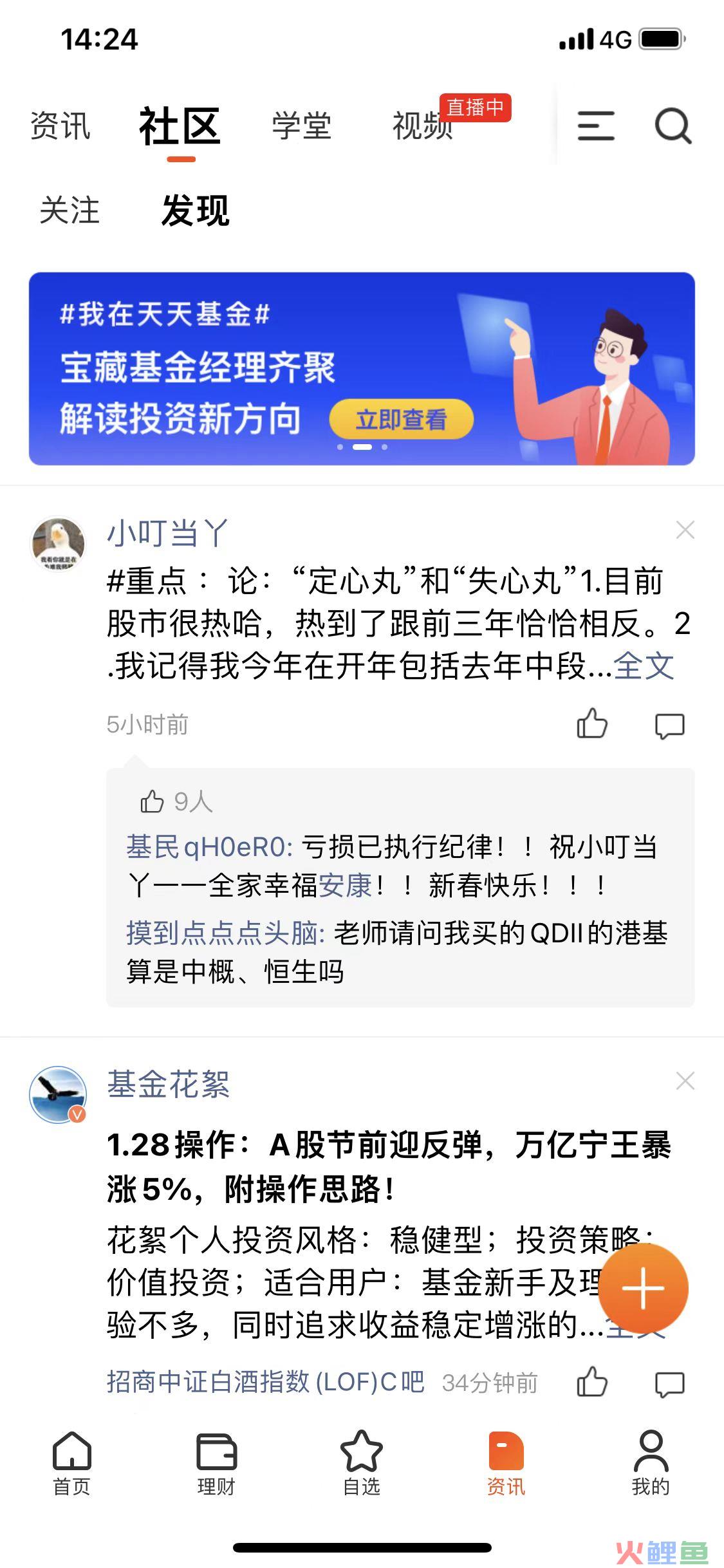Switch to the 学堂 top tab

(301, 126)
